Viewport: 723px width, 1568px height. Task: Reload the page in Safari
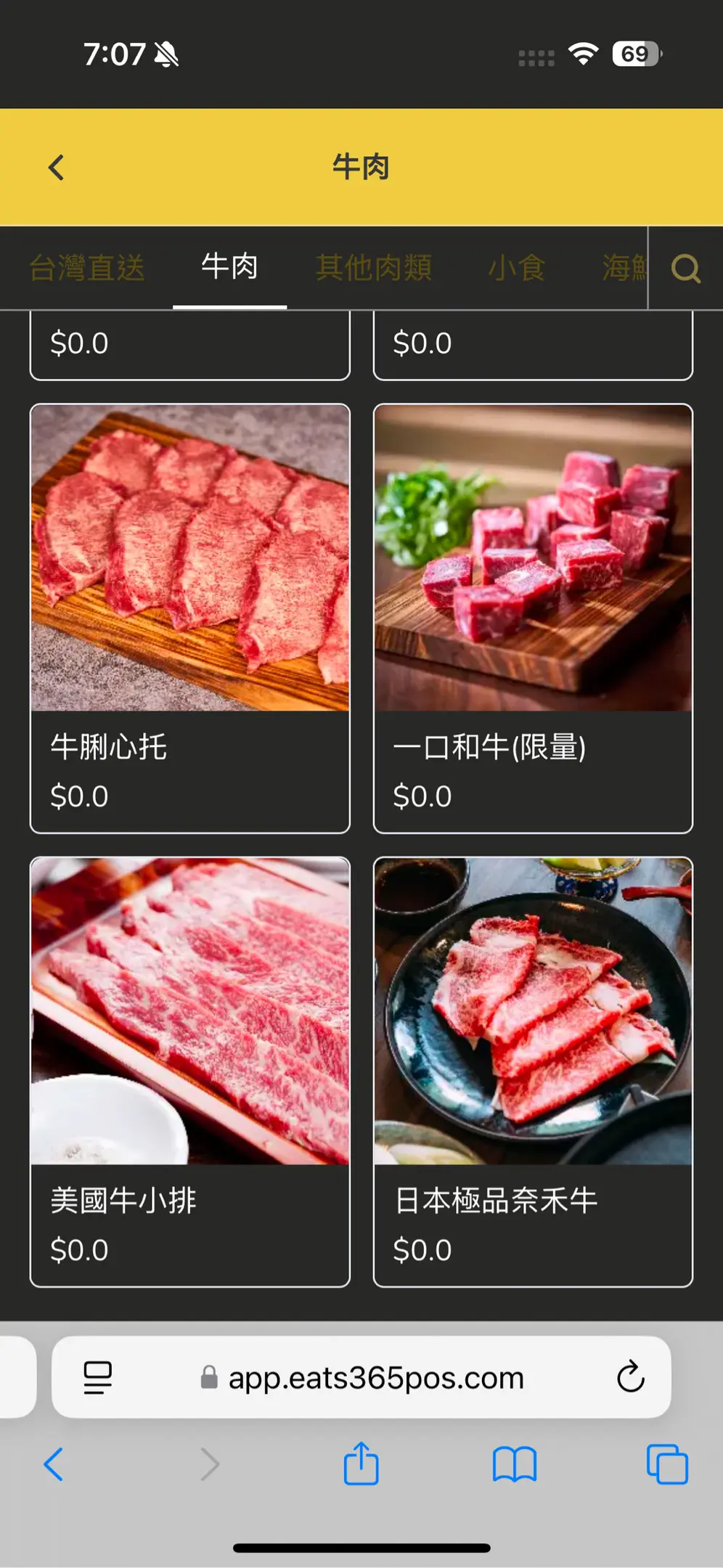tap(630, 1376)
